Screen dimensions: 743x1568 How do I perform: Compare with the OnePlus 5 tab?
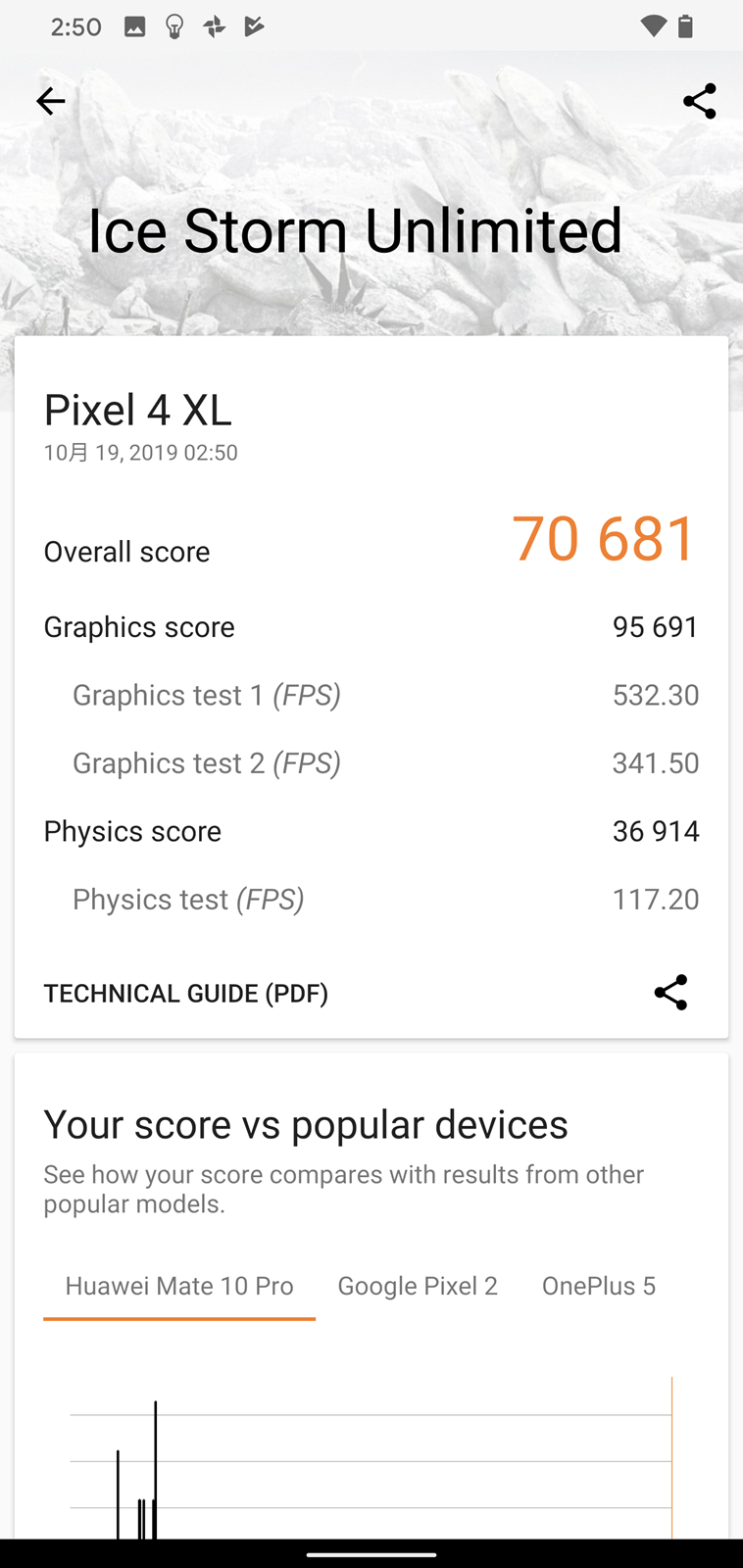[x=598, y=1286]
